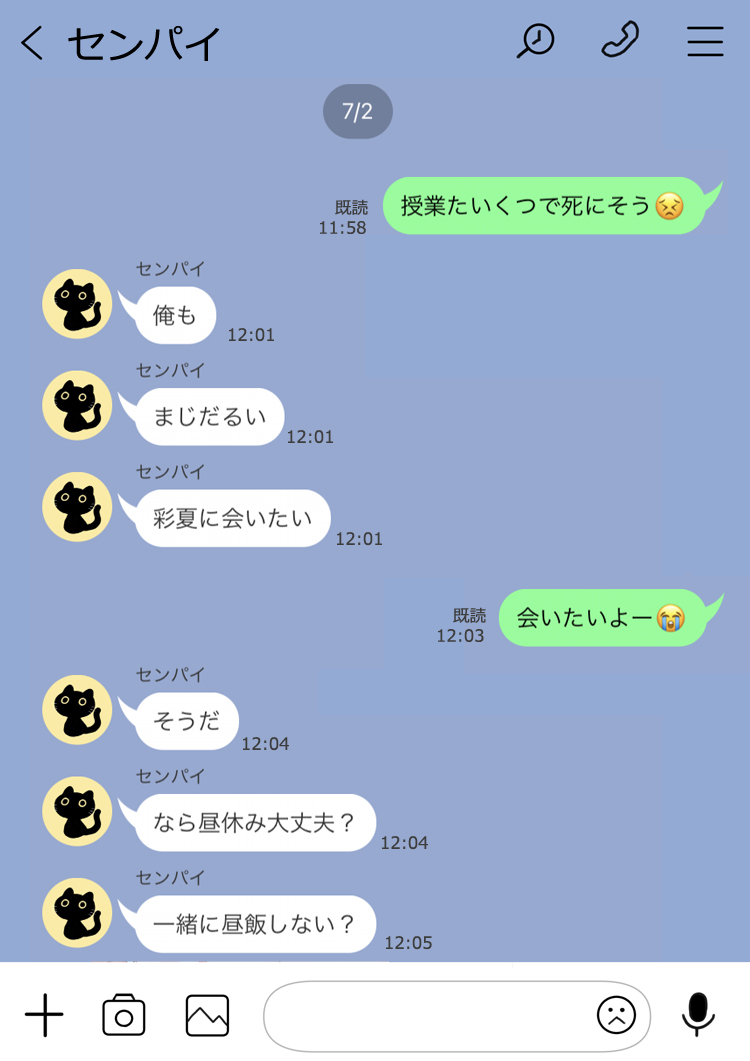Open the emoji and sticker picker
The width and height of the screenshot is (750, 1061).
[616, 1015]
